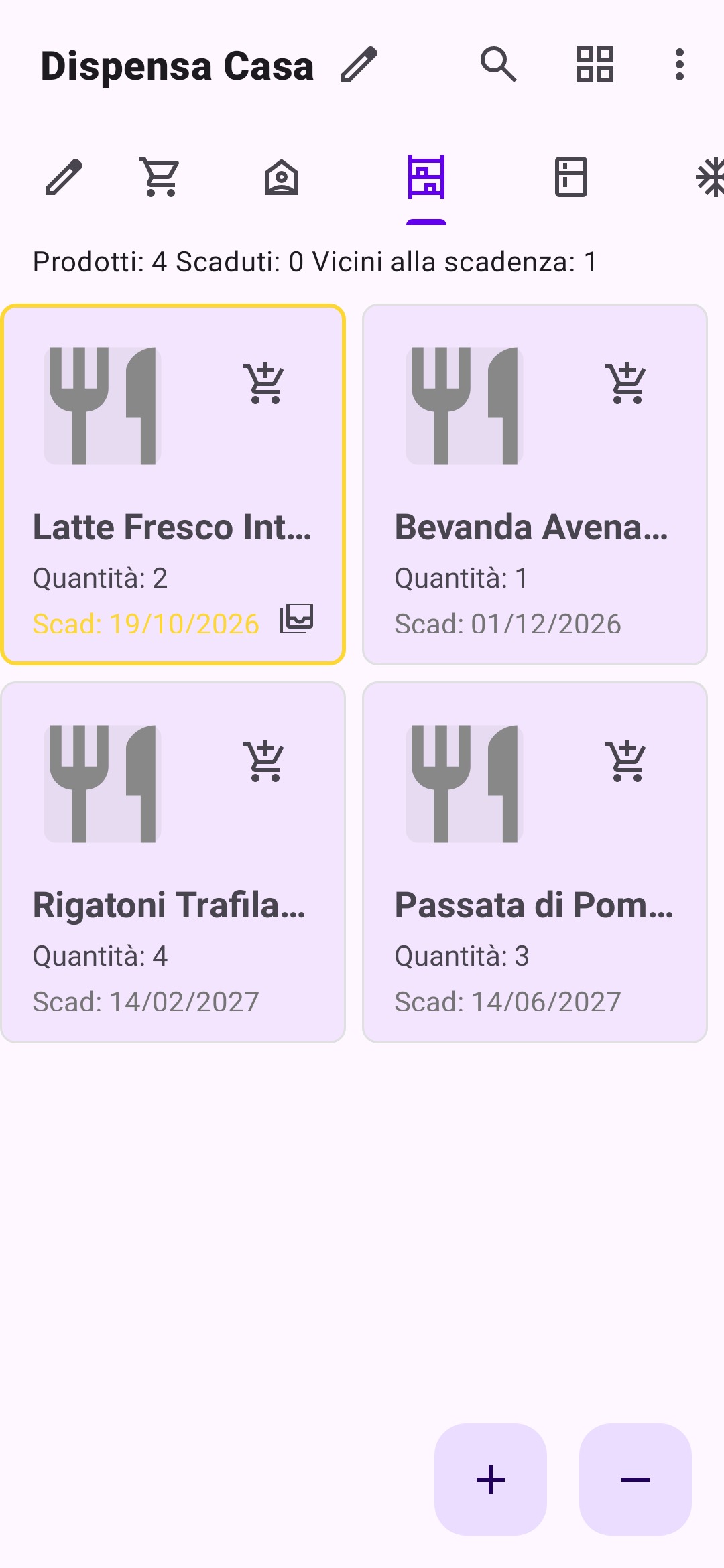Open the overflow menu

679,65
